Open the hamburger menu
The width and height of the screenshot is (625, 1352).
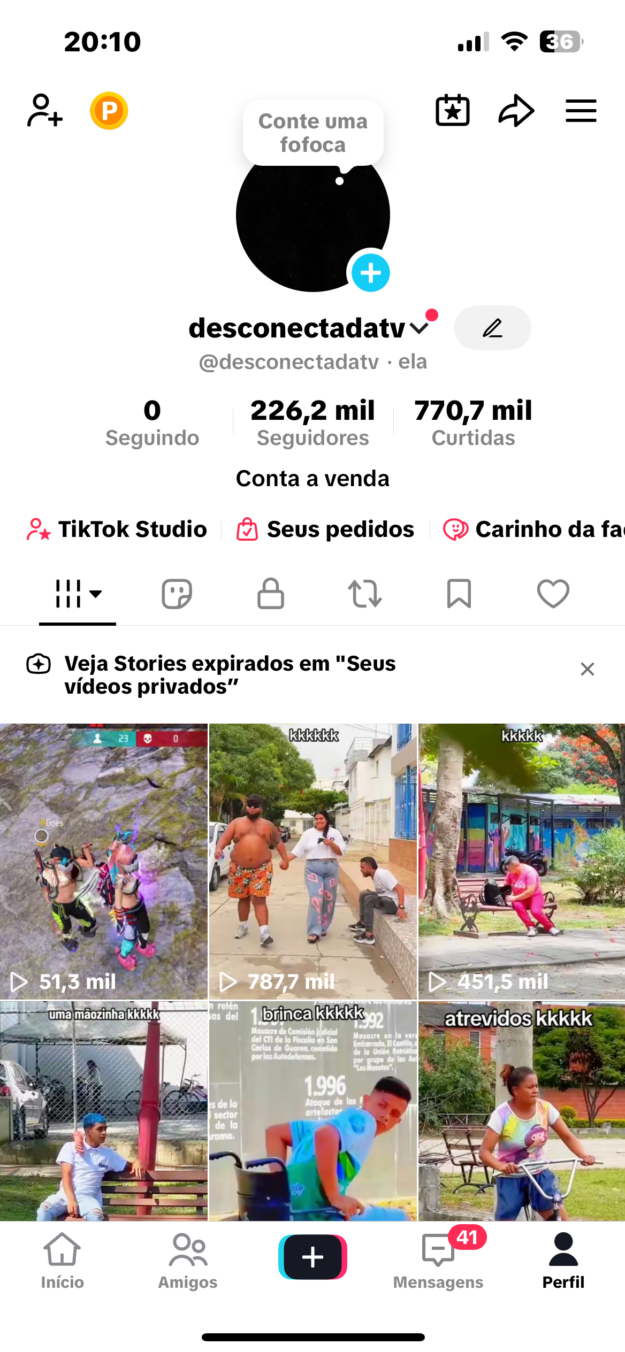(x=581, y=110)
